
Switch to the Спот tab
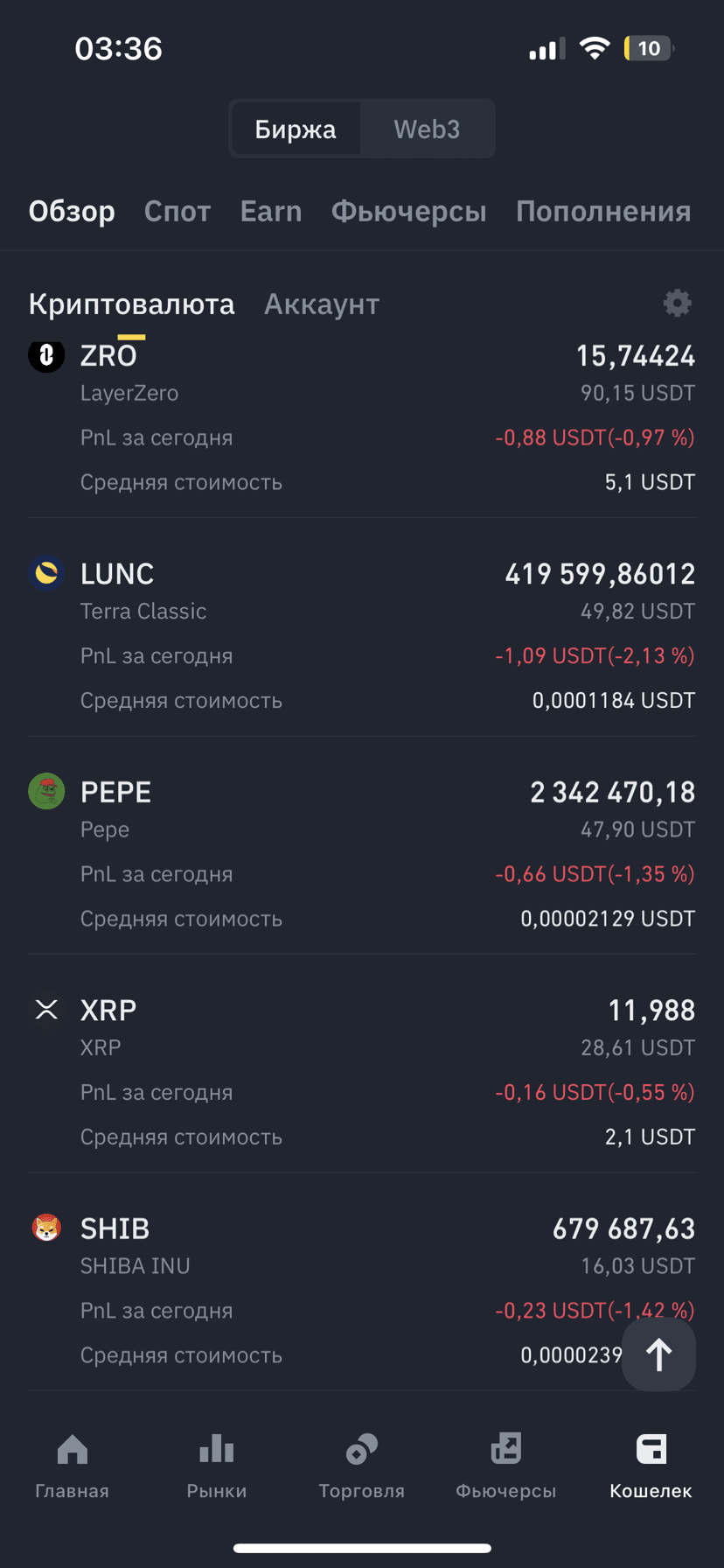[178, 211]
